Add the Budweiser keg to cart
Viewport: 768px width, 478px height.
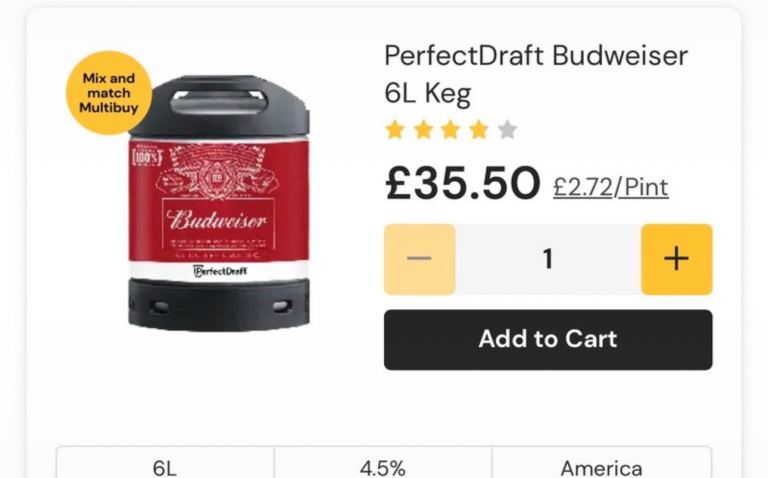548,339
